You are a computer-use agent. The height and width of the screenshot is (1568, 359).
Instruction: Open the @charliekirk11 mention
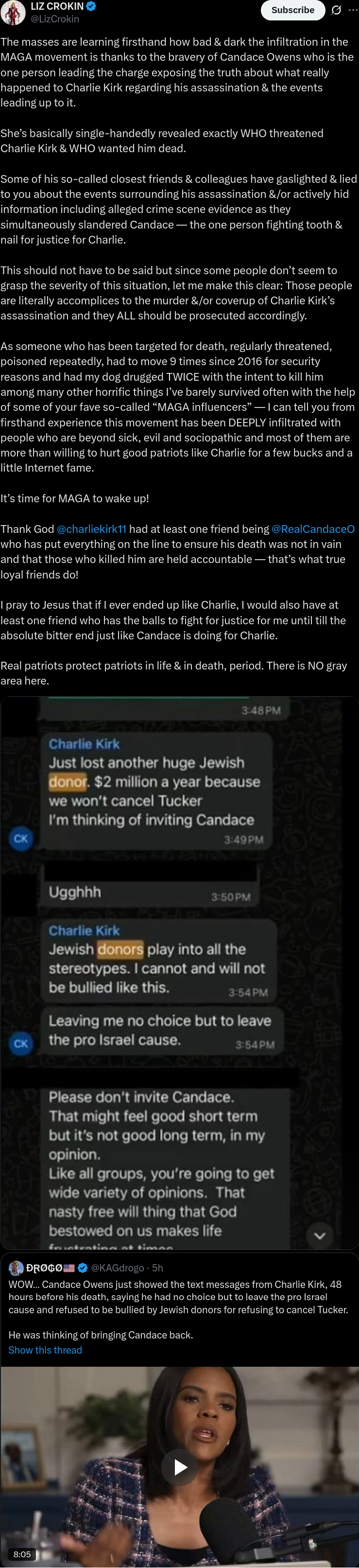[91, 529]
